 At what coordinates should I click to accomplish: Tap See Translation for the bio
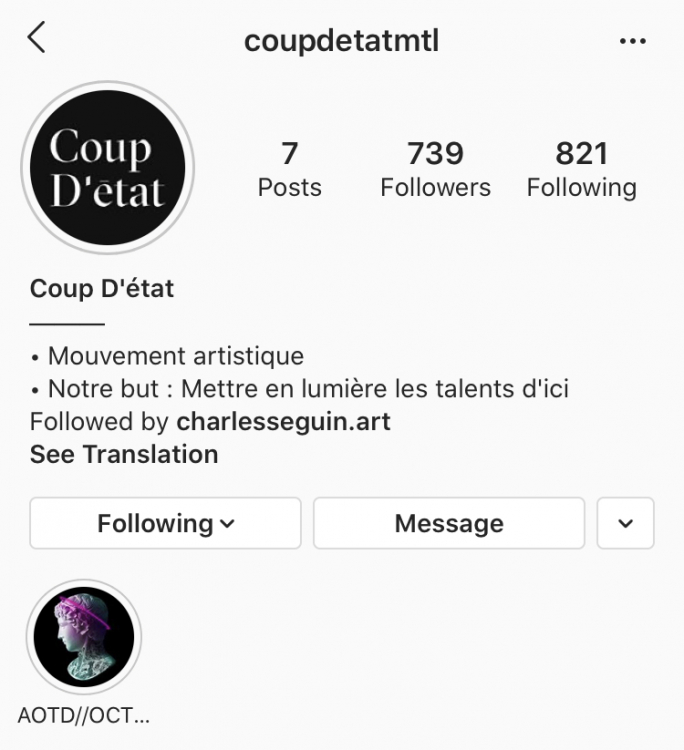(124, 454)
